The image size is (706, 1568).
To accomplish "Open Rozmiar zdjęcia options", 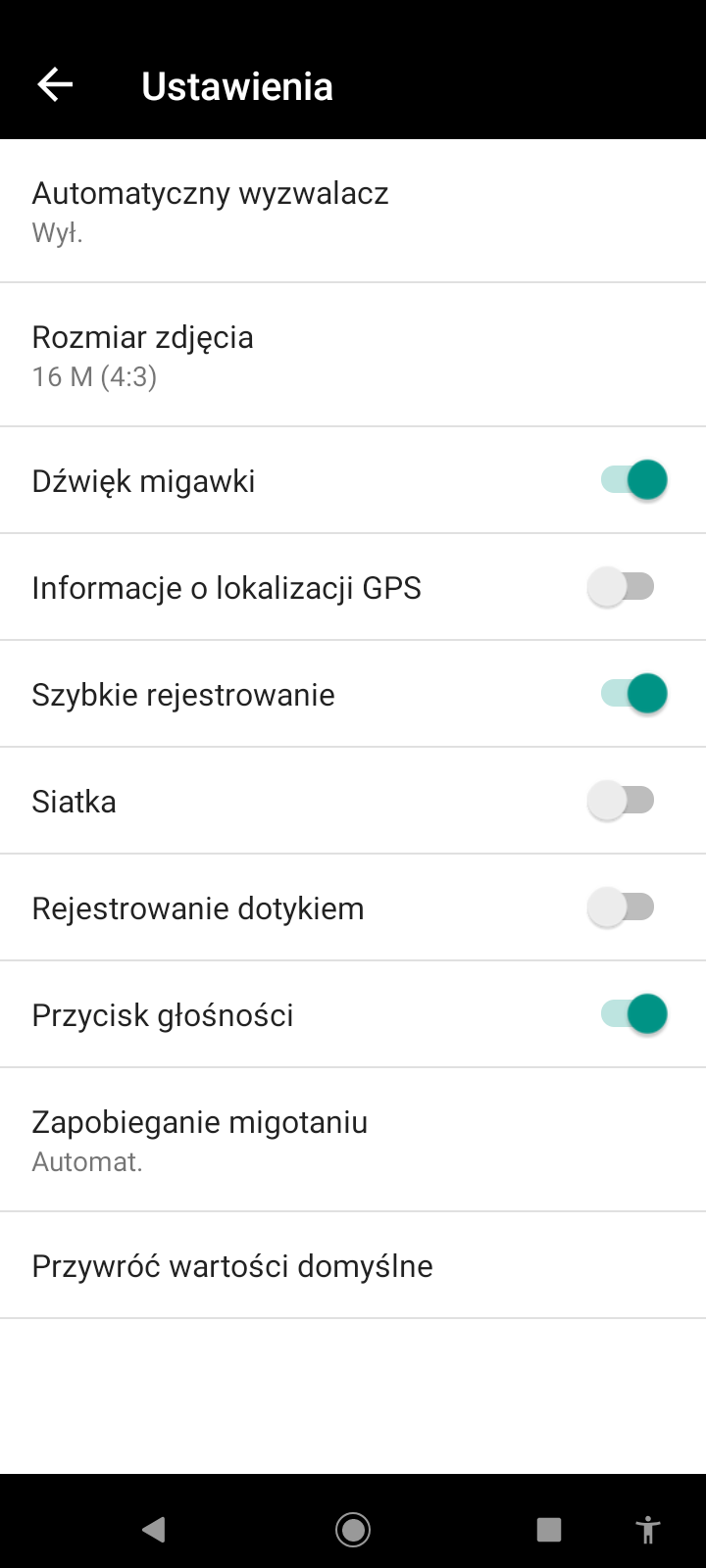I will point(353,355).
